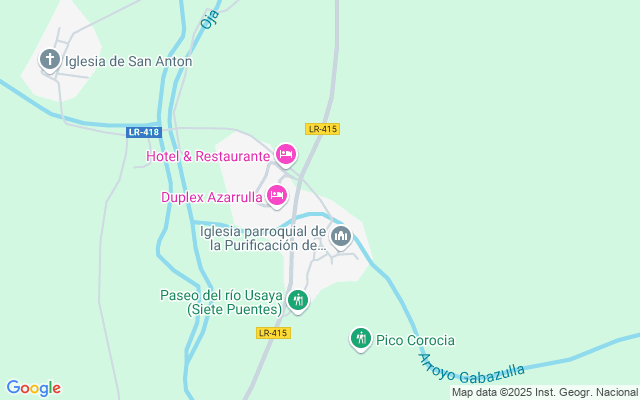Tap the Duplex Azarrulla lodging marker

[x=277, y=196]
